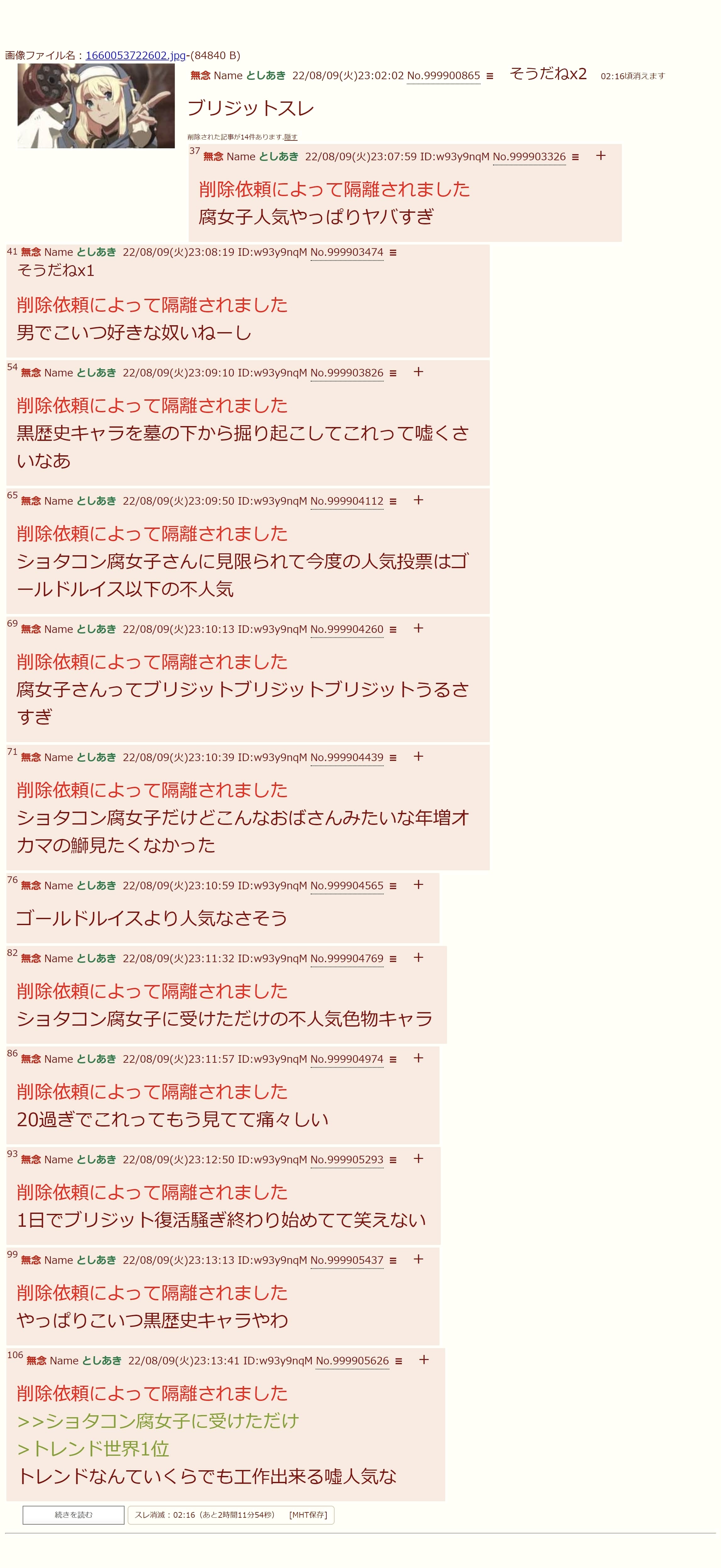Tap the plus on post No.999903326
The height and width of the screenshot is (1568, 721).
click(601, 156)
